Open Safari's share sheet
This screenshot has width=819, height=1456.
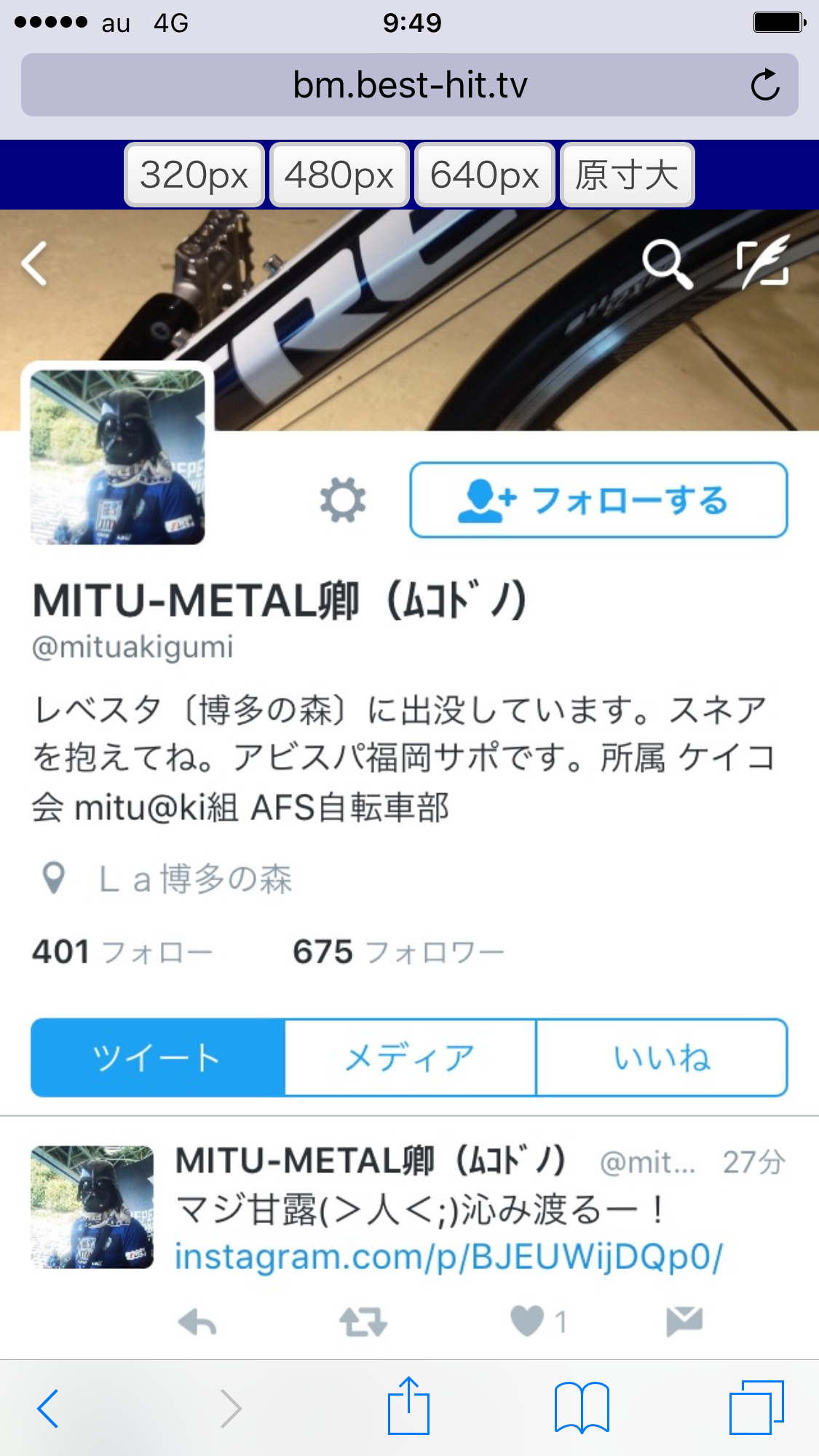click(408, 1406)
